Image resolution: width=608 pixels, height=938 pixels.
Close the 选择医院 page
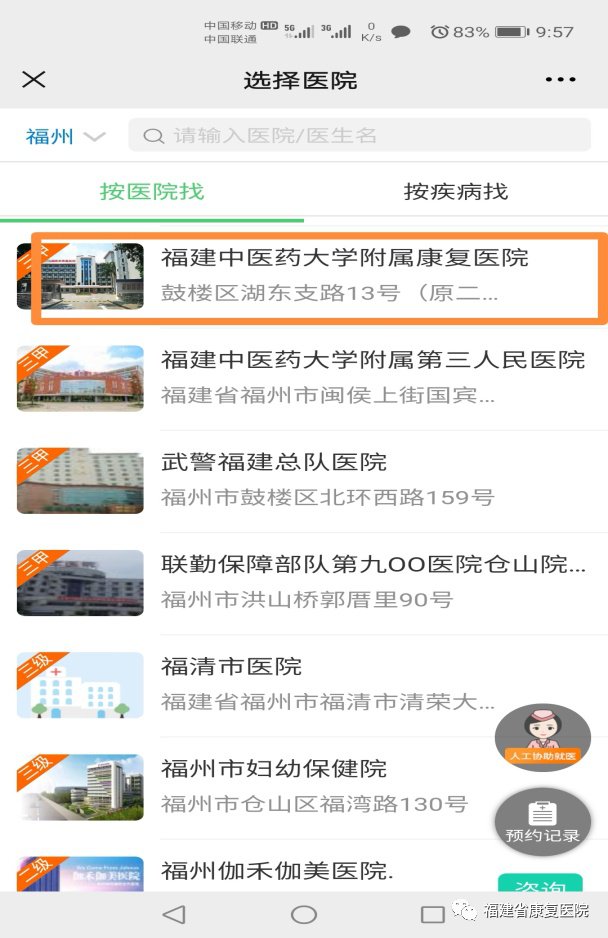pos(34,80)
